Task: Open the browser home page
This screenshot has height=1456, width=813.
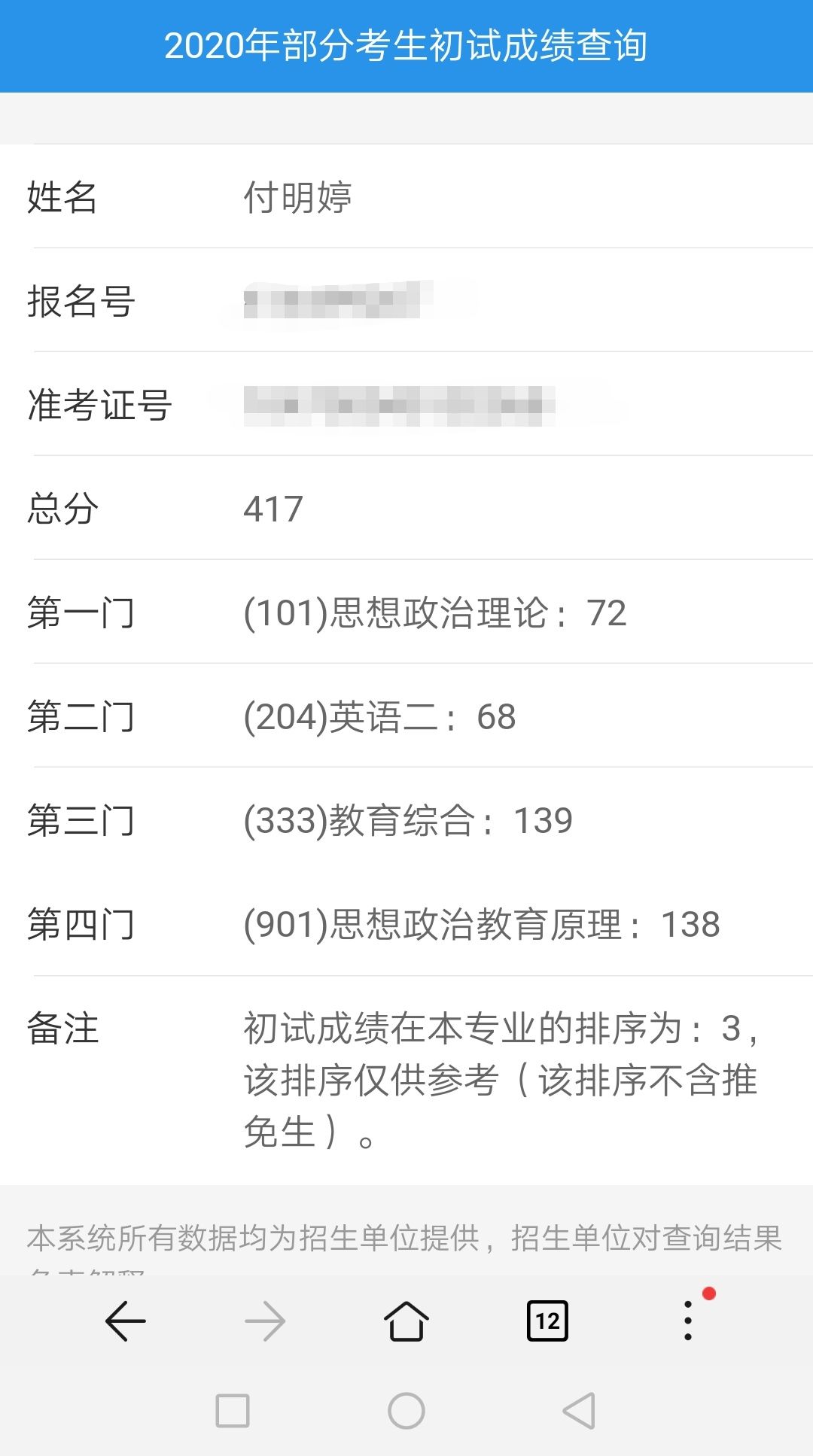Action: (x=406, y=1321)
